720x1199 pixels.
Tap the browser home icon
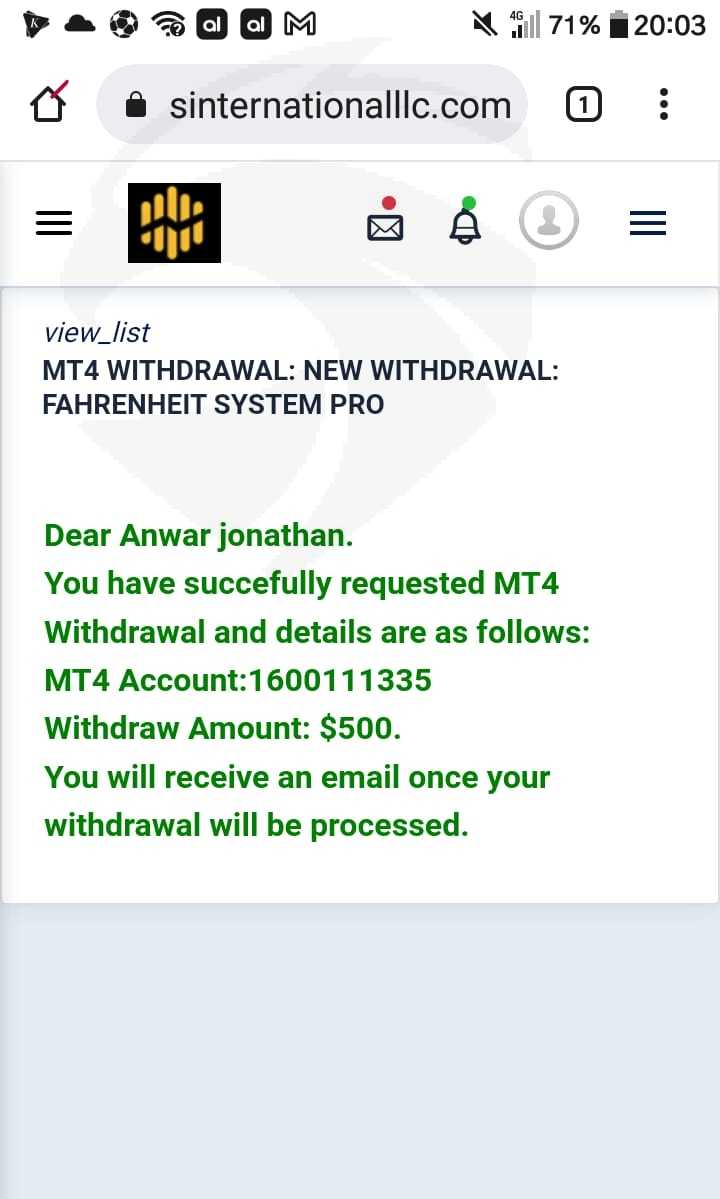(49, 102)
